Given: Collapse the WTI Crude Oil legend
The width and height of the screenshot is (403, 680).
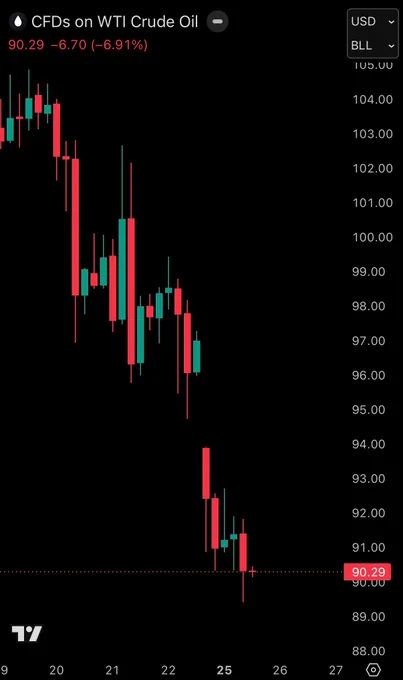Looking at the screenshot, I should tap(217, 21).
